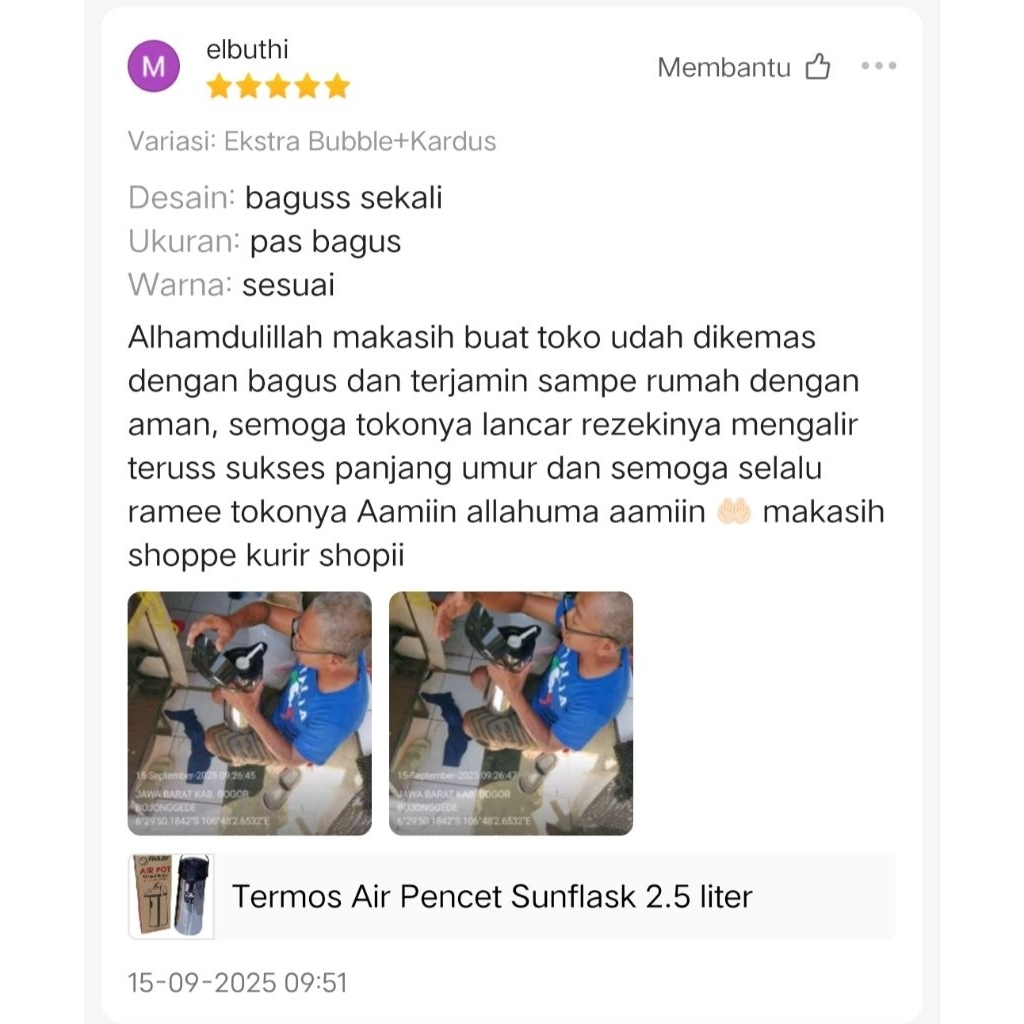Open Termos Air Pencet Sunflask product

(491, 896)
